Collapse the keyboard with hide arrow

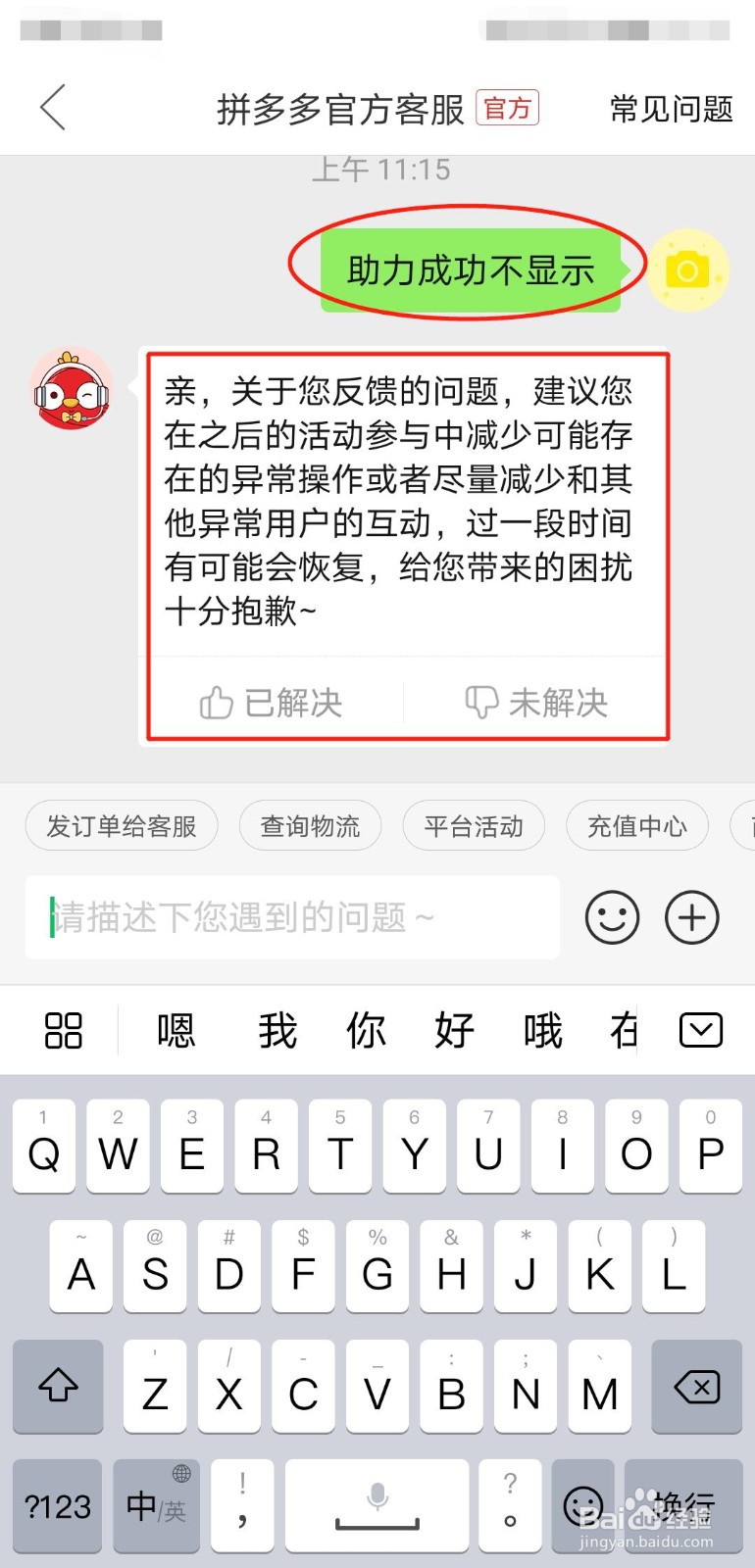pyautogui.click(x=699, y=1030)
